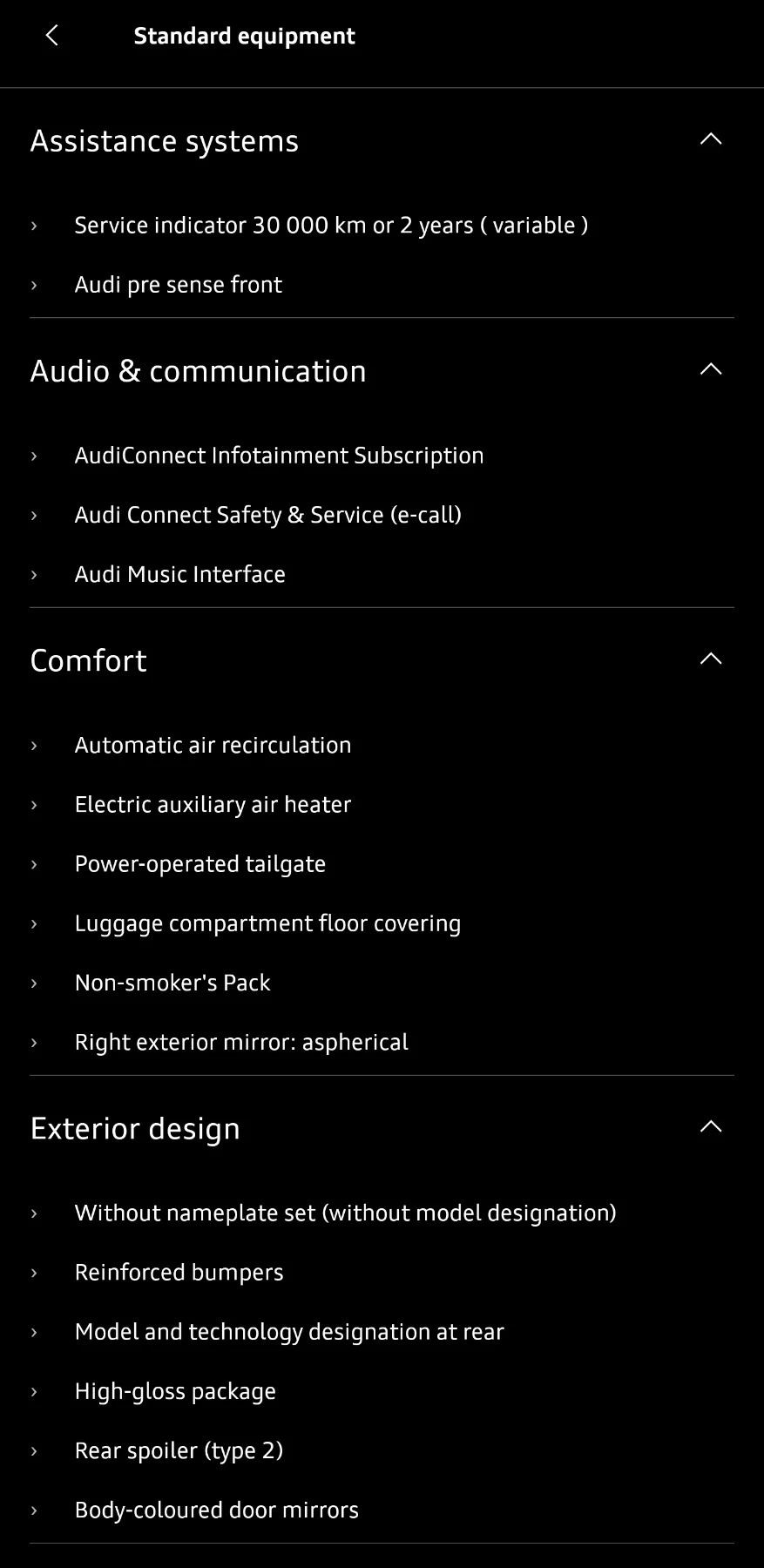Click chevron next to Non-smoker's Pack
The height and width of the screenshot is (1568, 764).
[35, 983]
